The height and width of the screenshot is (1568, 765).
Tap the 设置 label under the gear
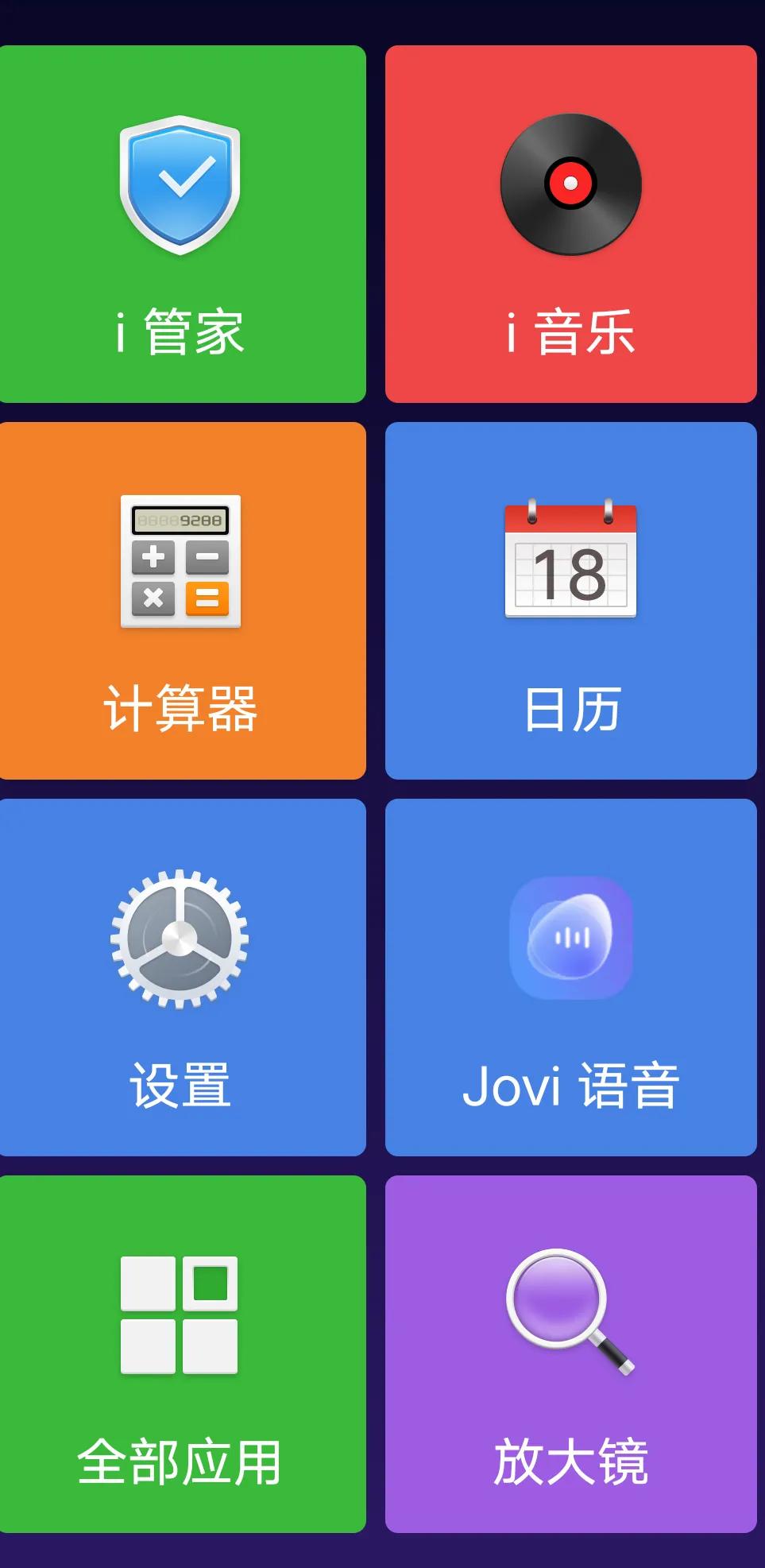(x=181, y=1087)
